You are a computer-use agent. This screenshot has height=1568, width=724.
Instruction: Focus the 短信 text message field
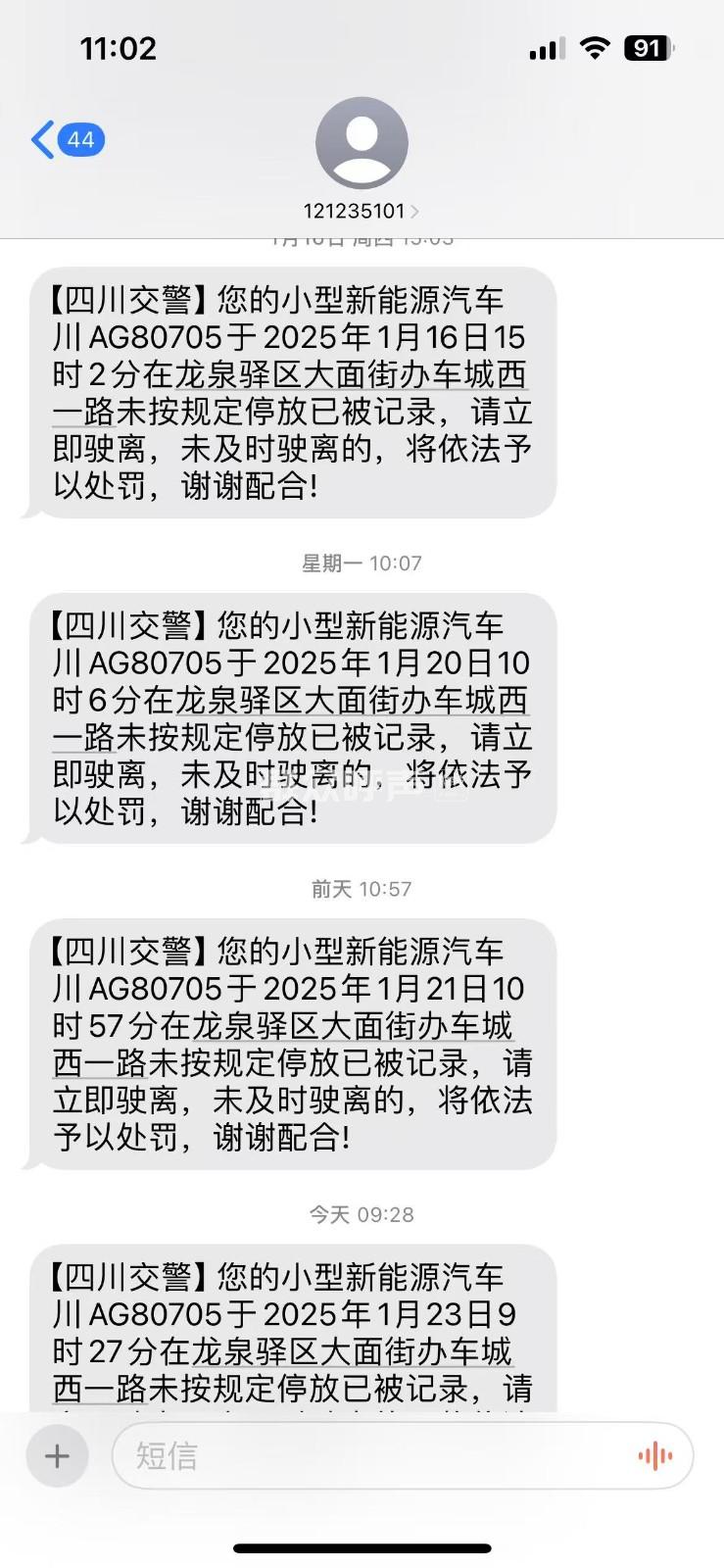coord(372,1455)
